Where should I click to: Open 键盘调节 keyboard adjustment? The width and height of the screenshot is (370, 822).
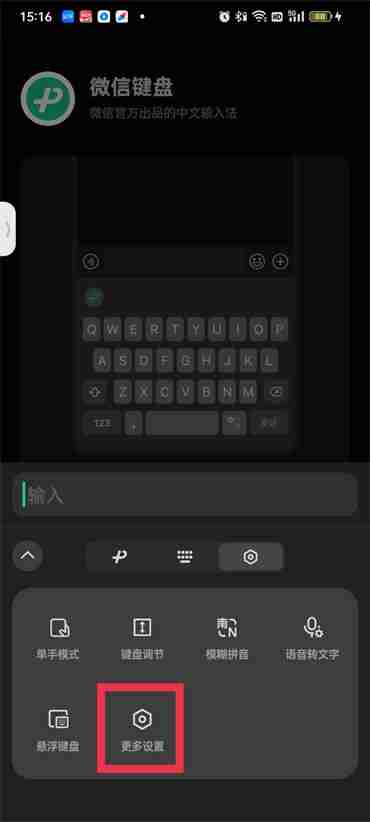click(x=142, y=639)
